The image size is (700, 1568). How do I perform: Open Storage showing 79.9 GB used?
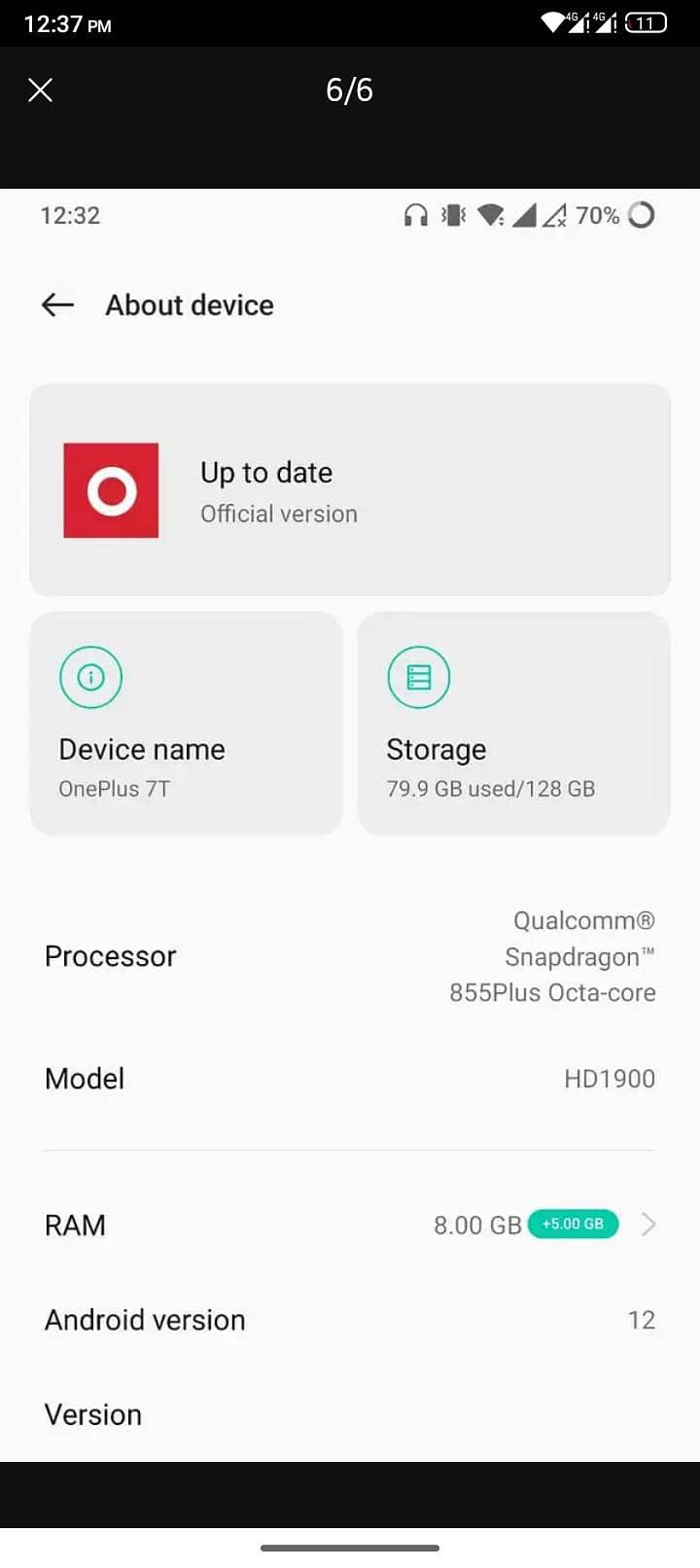pos(513,723)
